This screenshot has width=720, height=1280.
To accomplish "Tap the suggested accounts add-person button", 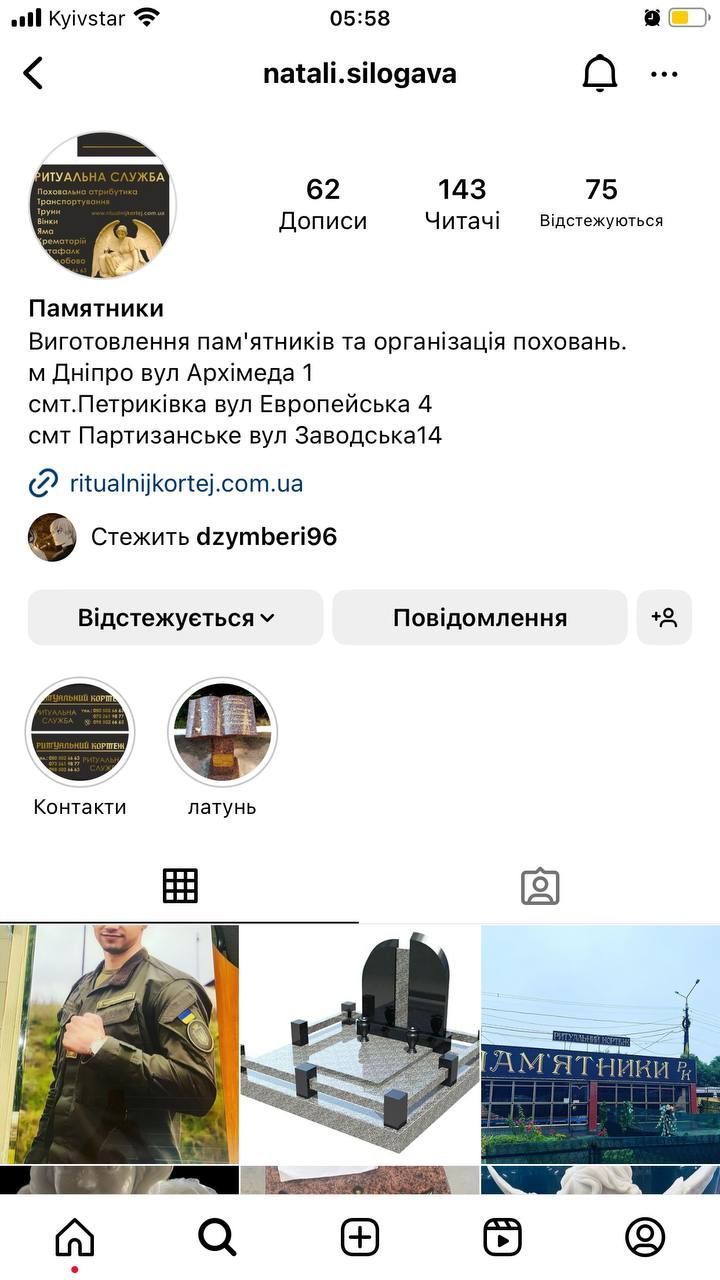I will [664, 618].
